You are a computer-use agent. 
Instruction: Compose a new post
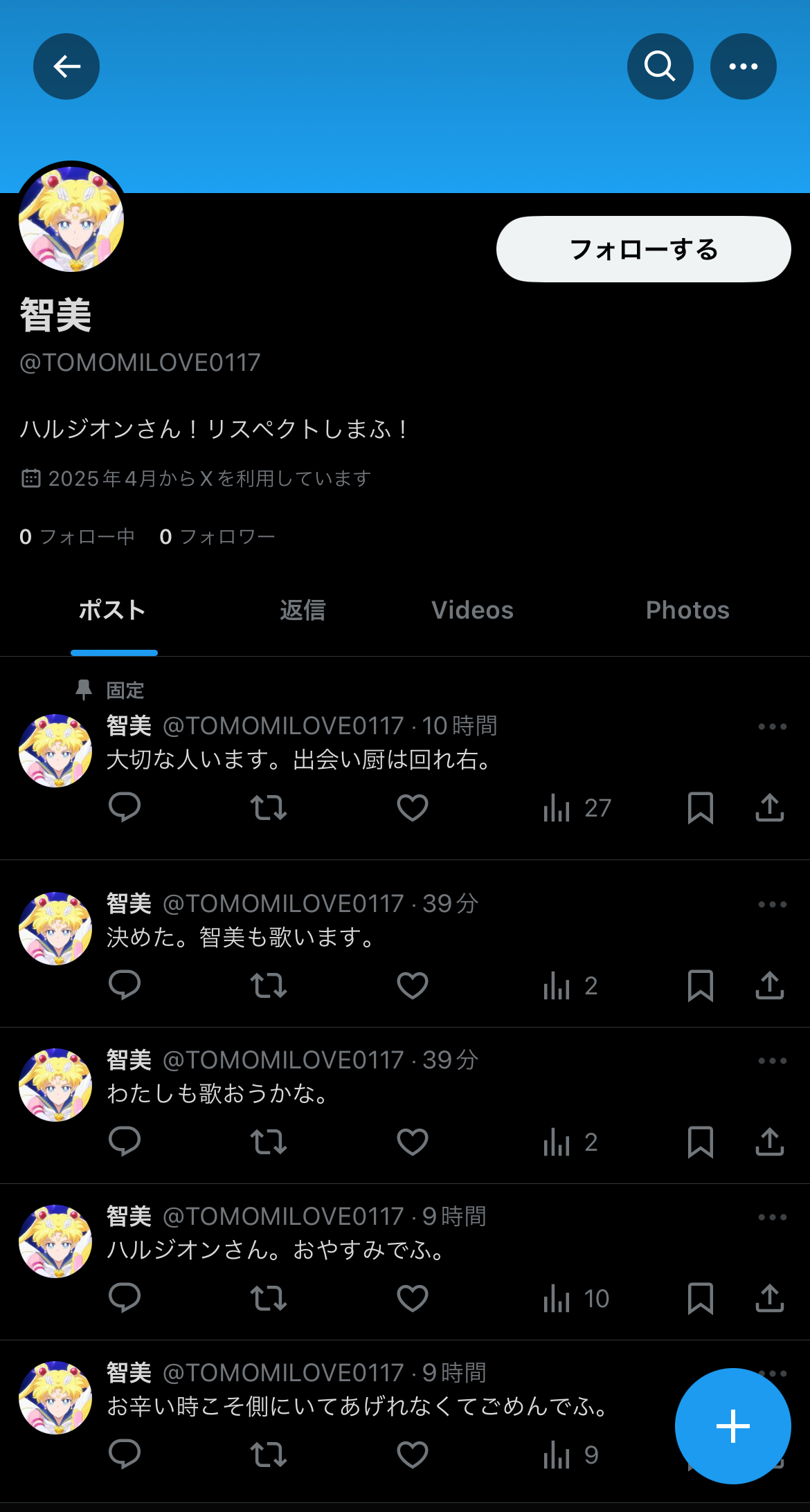(732, 1426)
